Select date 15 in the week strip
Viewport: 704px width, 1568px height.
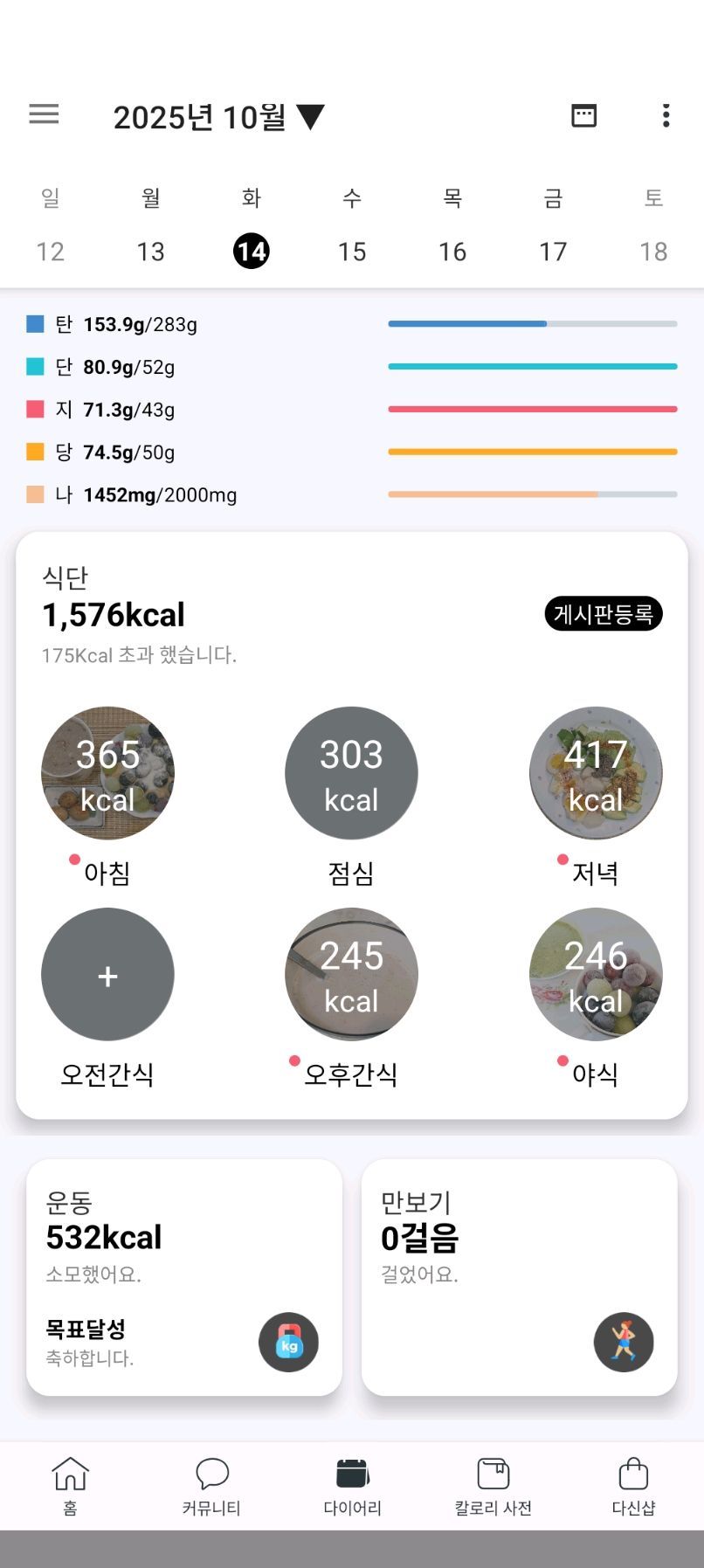click(x=351, y=252)
